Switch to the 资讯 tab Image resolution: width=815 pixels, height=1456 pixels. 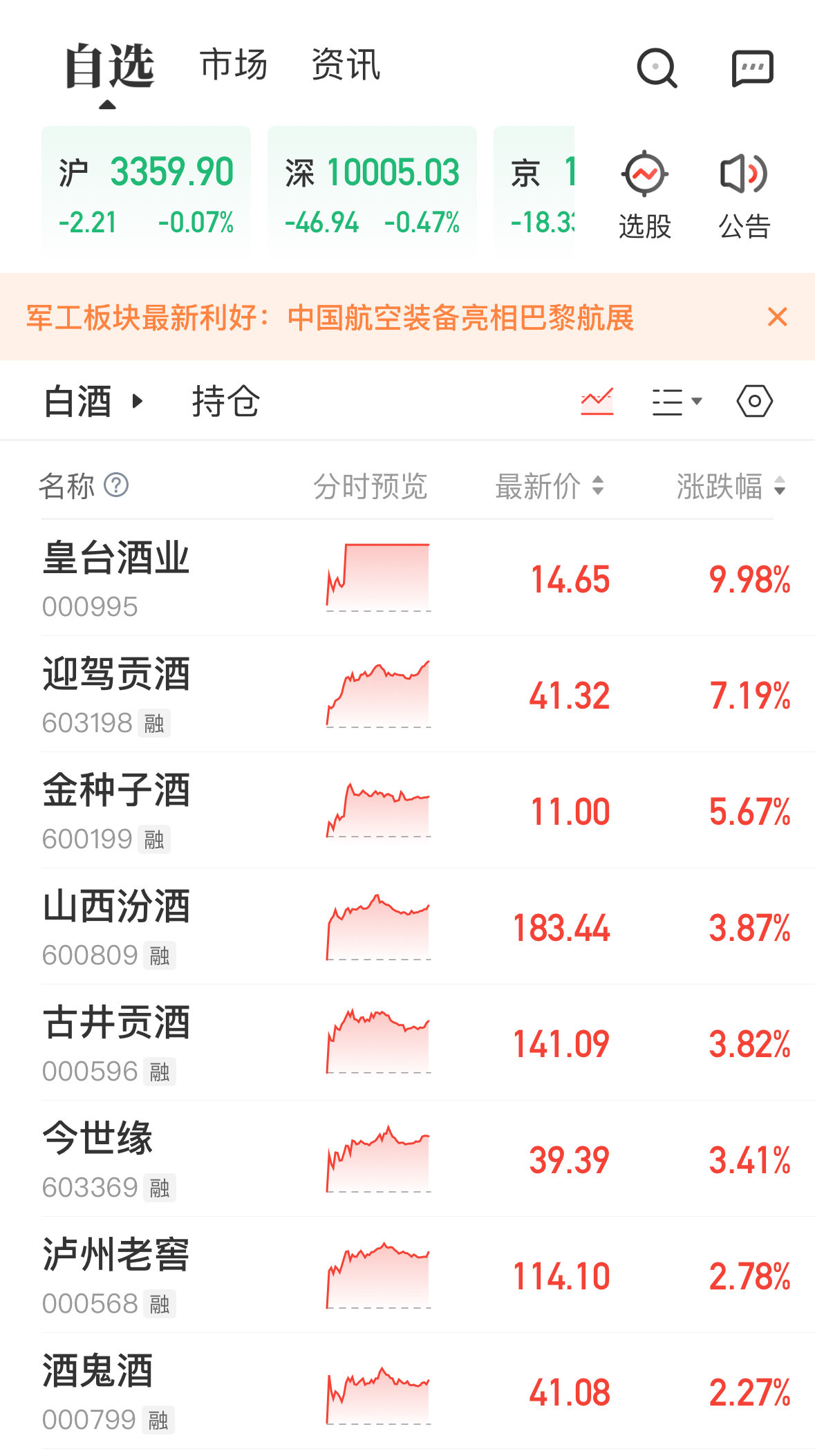click(x=346, y=65)
